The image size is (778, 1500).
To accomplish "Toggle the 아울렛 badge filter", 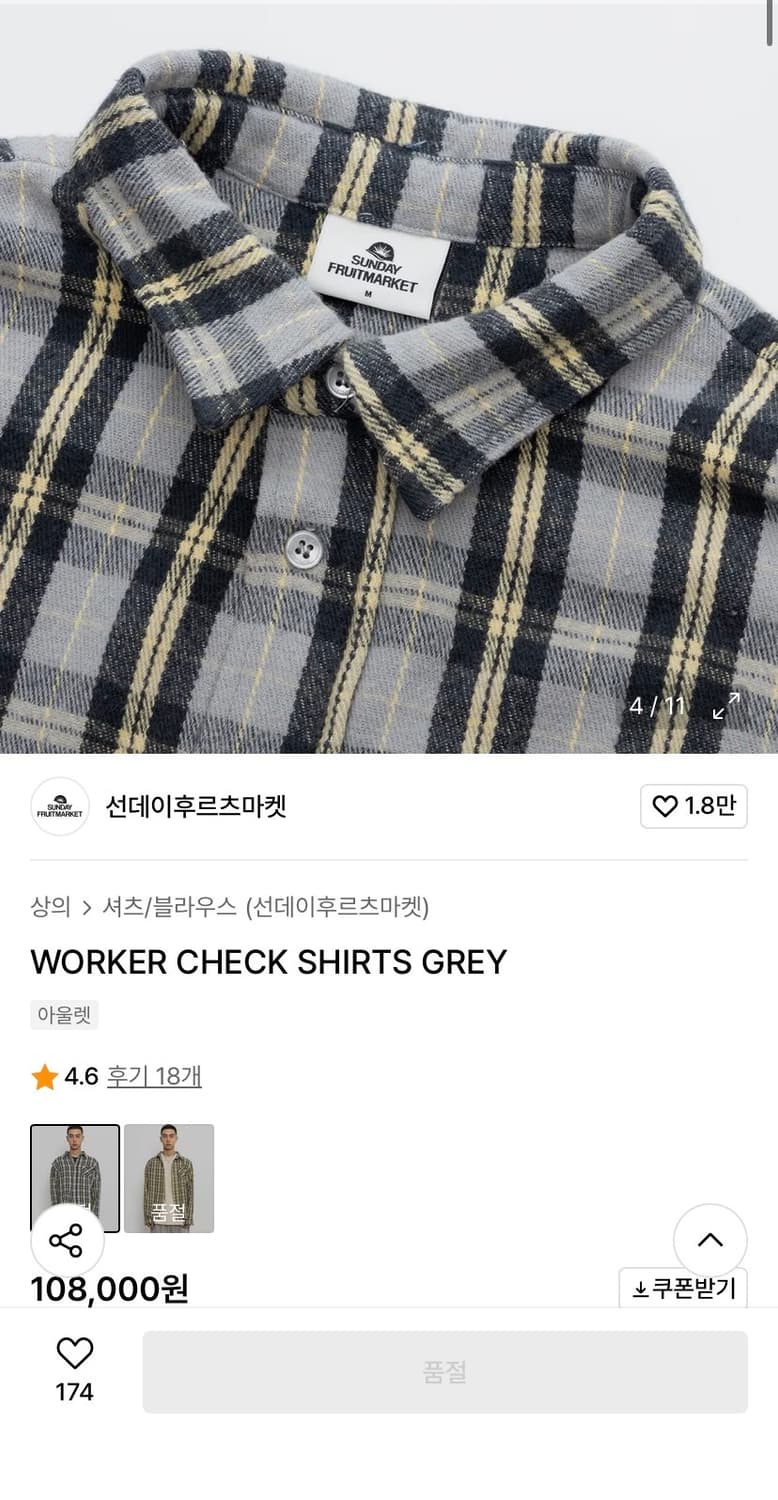I will 64,1015.
